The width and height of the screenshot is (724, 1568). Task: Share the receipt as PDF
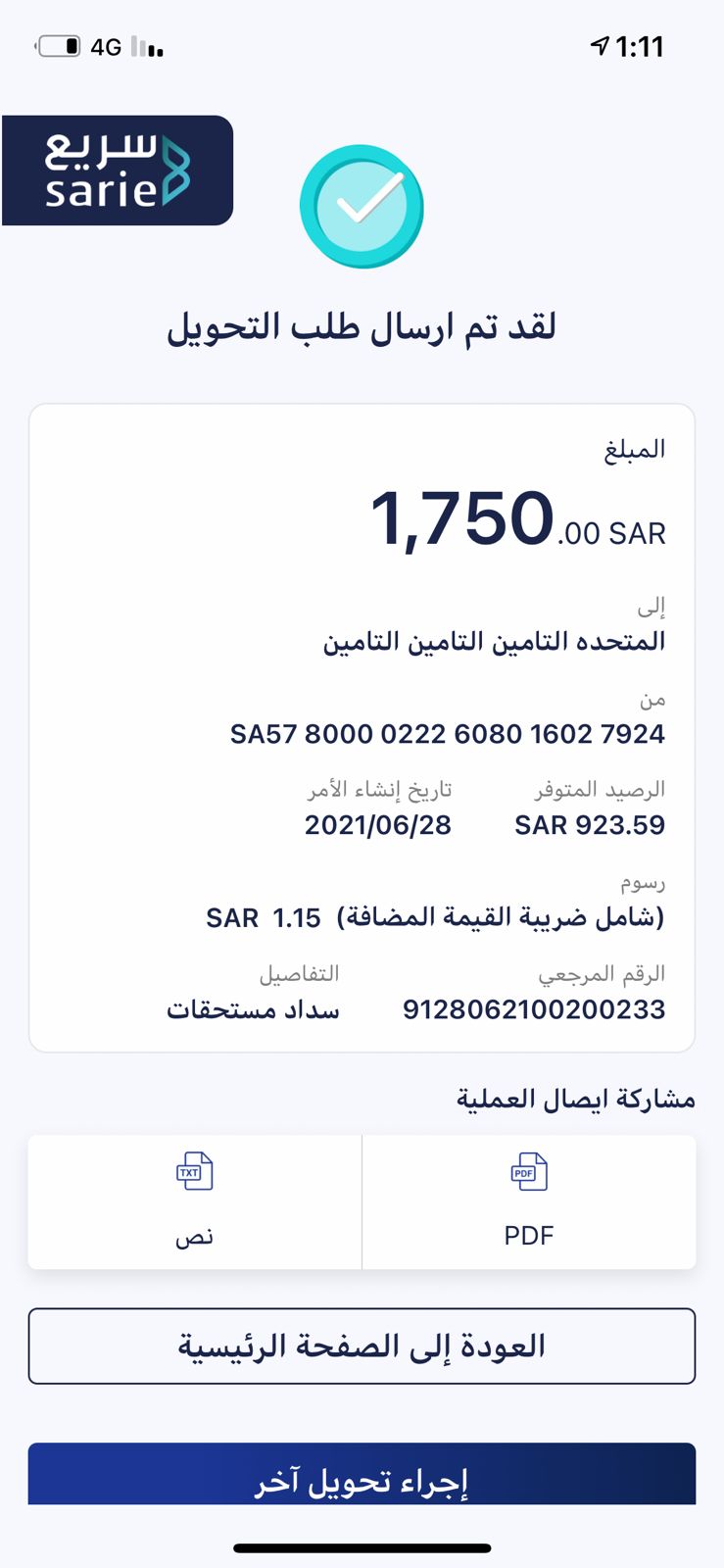(529, 1201)
